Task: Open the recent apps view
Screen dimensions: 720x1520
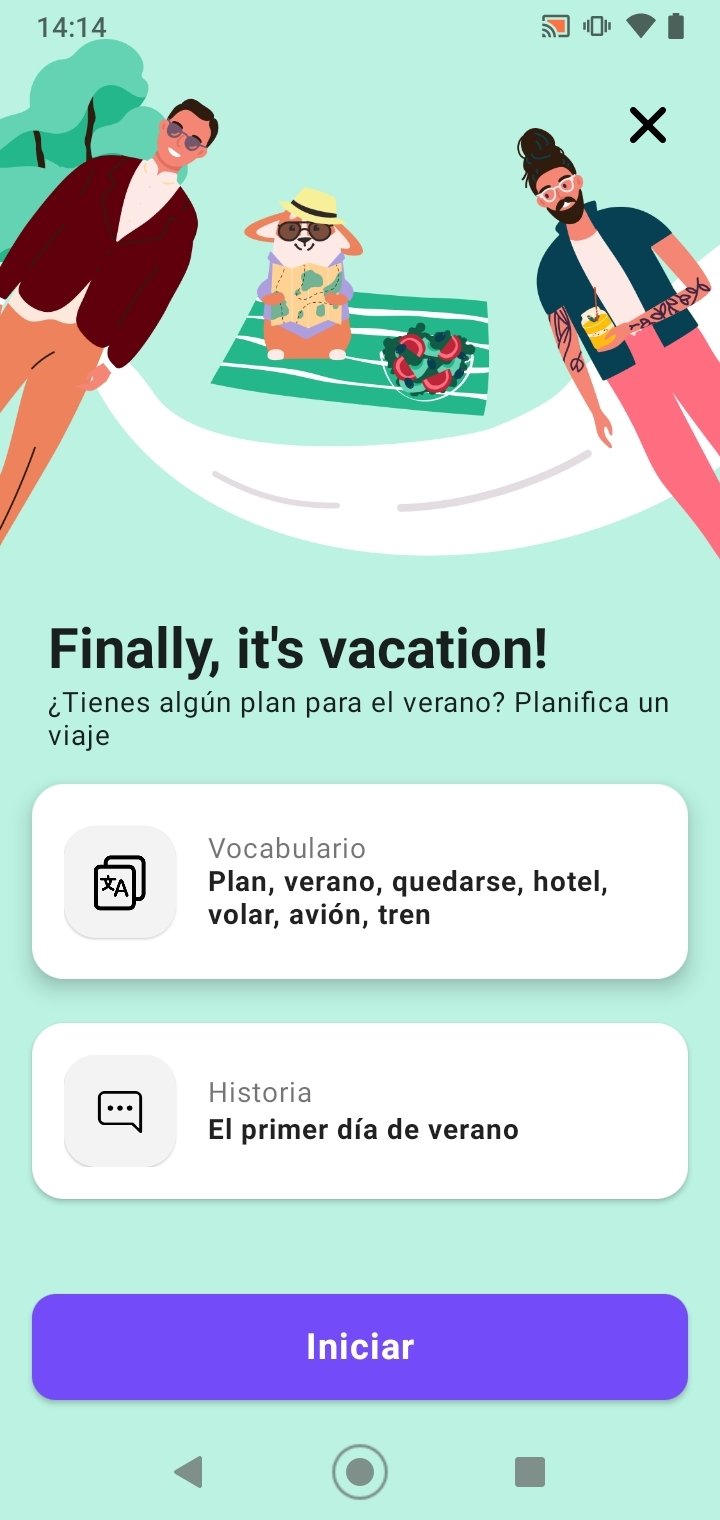Action: click(x=530, y=1472)
